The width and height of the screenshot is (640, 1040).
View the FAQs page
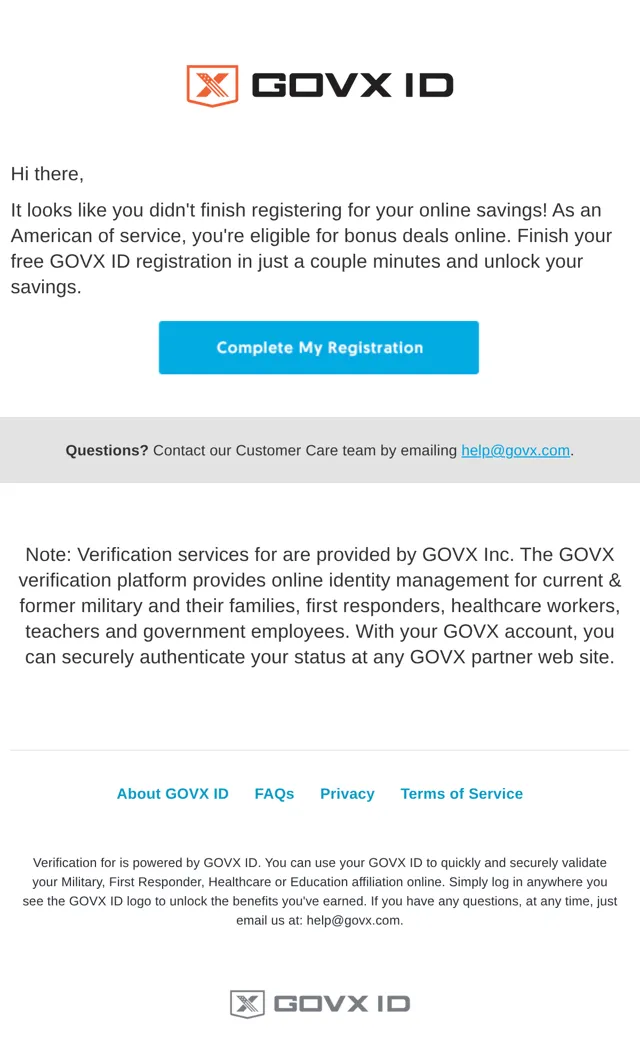click(274, 794)
